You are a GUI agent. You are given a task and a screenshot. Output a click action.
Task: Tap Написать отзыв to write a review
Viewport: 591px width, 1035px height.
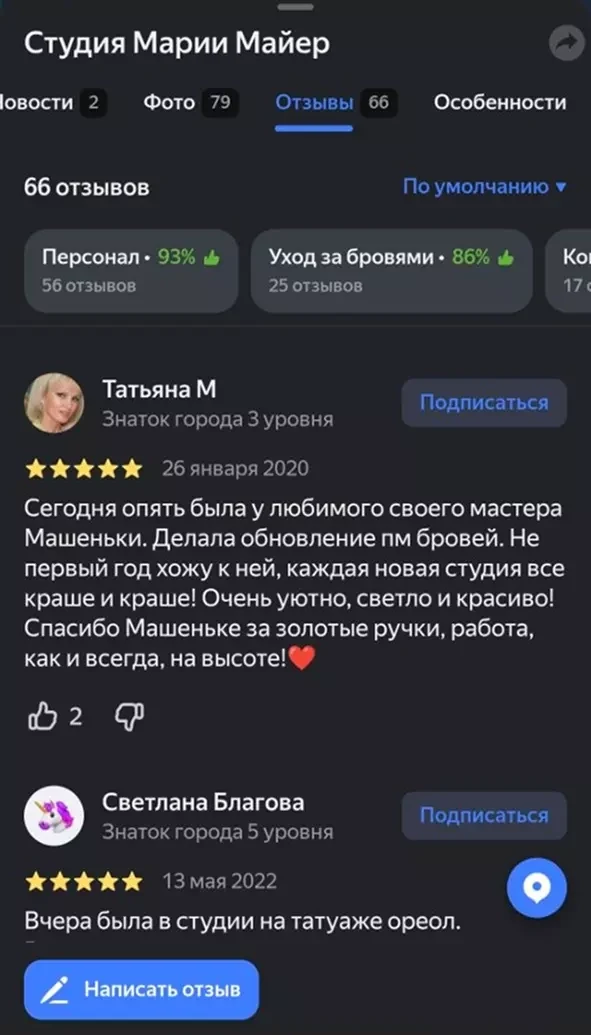coord(141,989)
